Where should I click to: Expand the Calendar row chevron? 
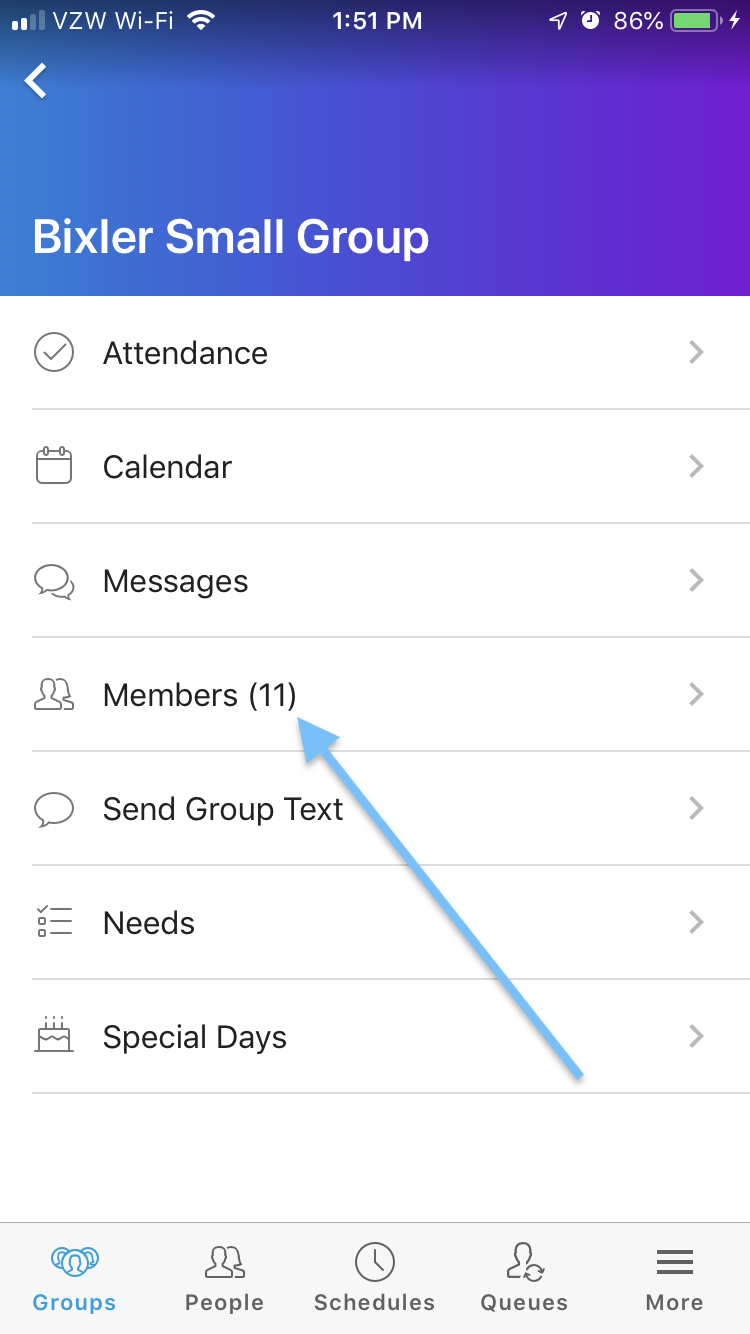pyautogui.click(x=696, y=466)
